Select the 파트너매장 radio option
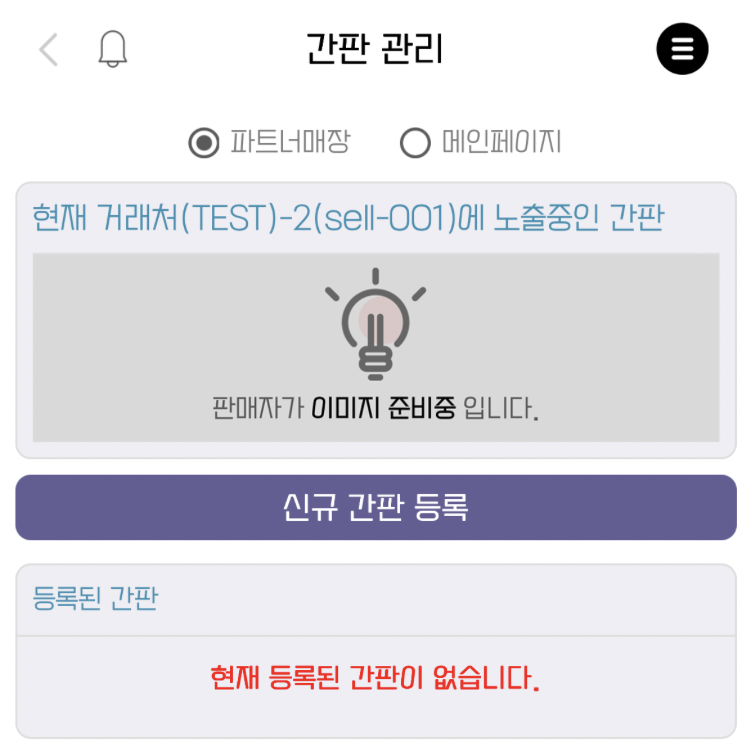This screenshot has width=752, height=754. point(204,143)
